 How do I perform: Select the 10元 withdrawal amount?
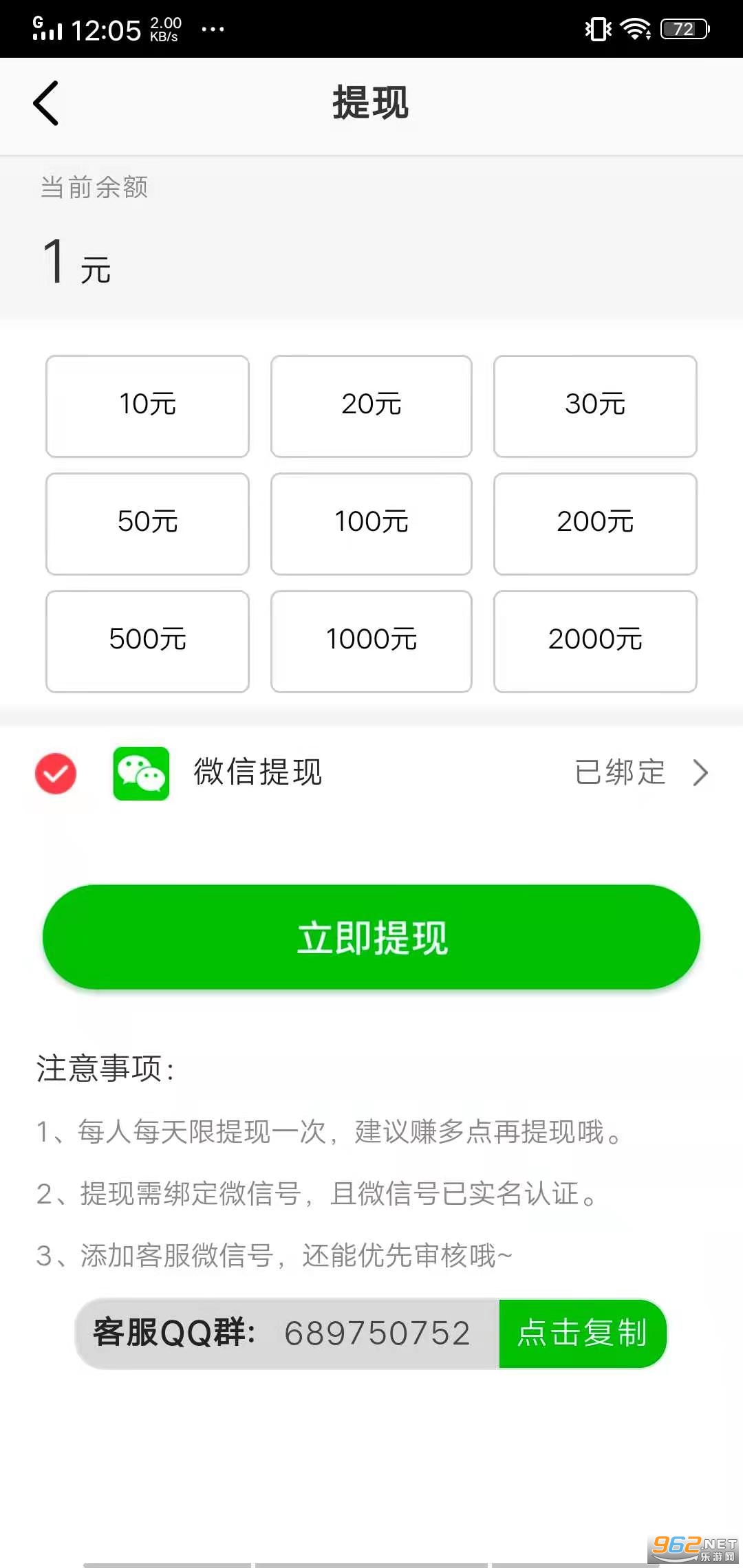[147, 406]
